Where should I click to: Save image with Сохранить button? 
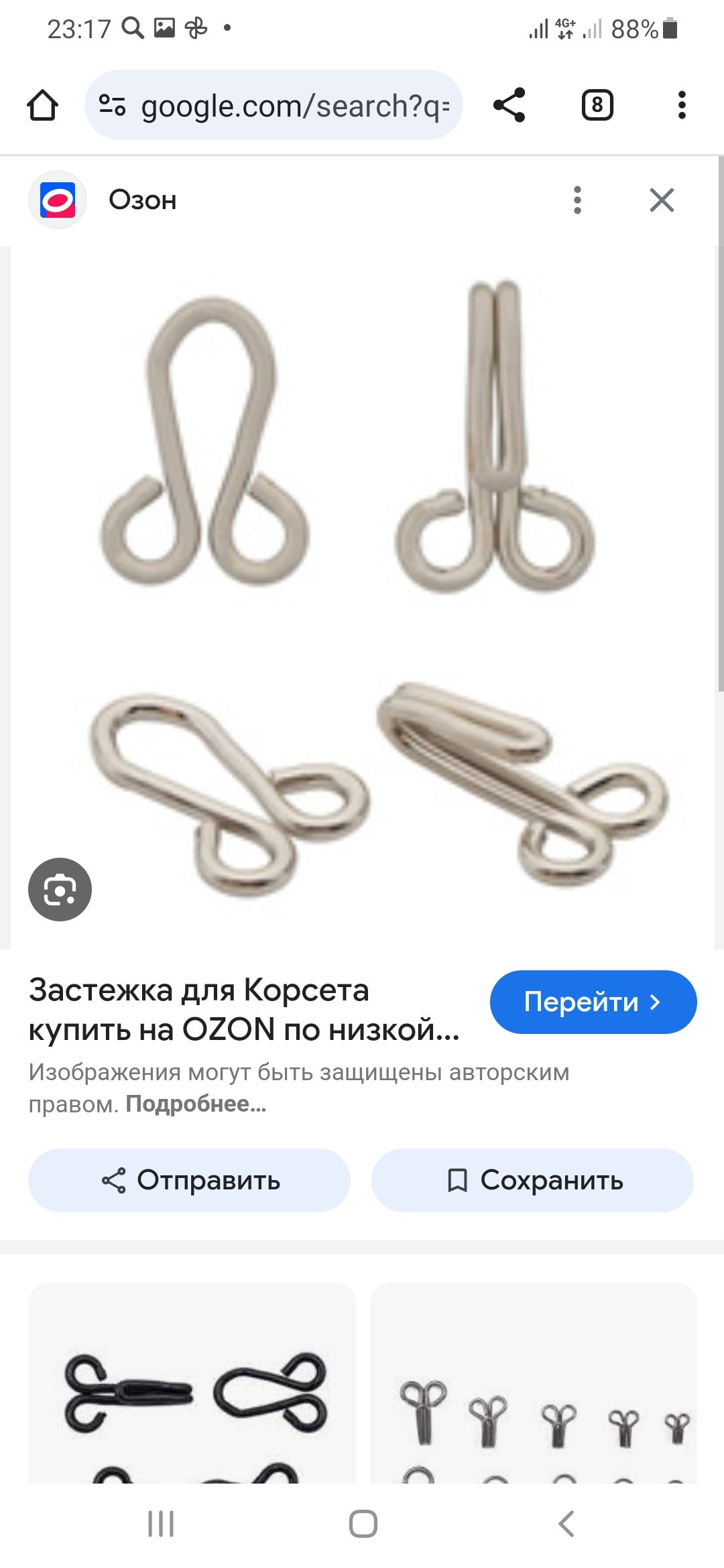pyautogui.click(x=532, y=1180)
